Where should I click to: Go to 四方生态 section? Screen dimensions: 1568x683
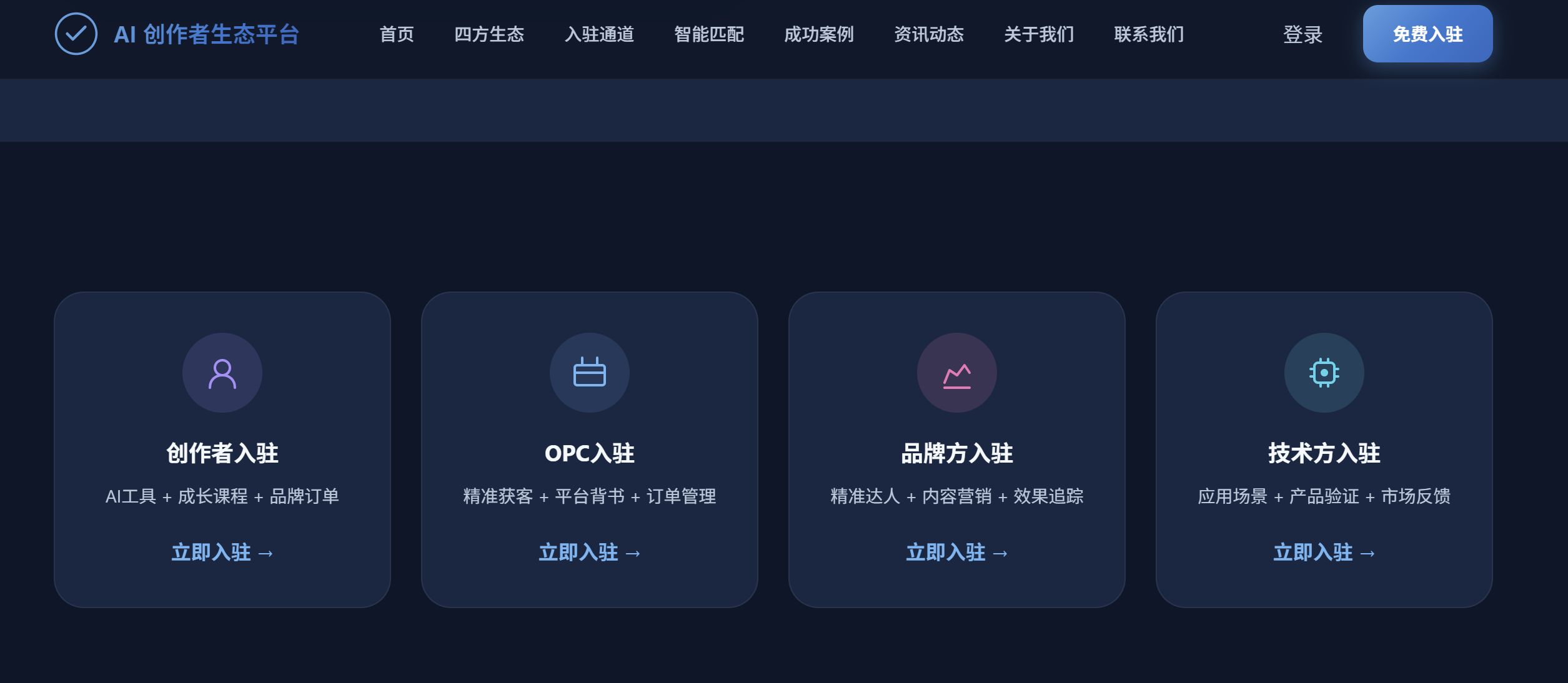pos(489,34)
